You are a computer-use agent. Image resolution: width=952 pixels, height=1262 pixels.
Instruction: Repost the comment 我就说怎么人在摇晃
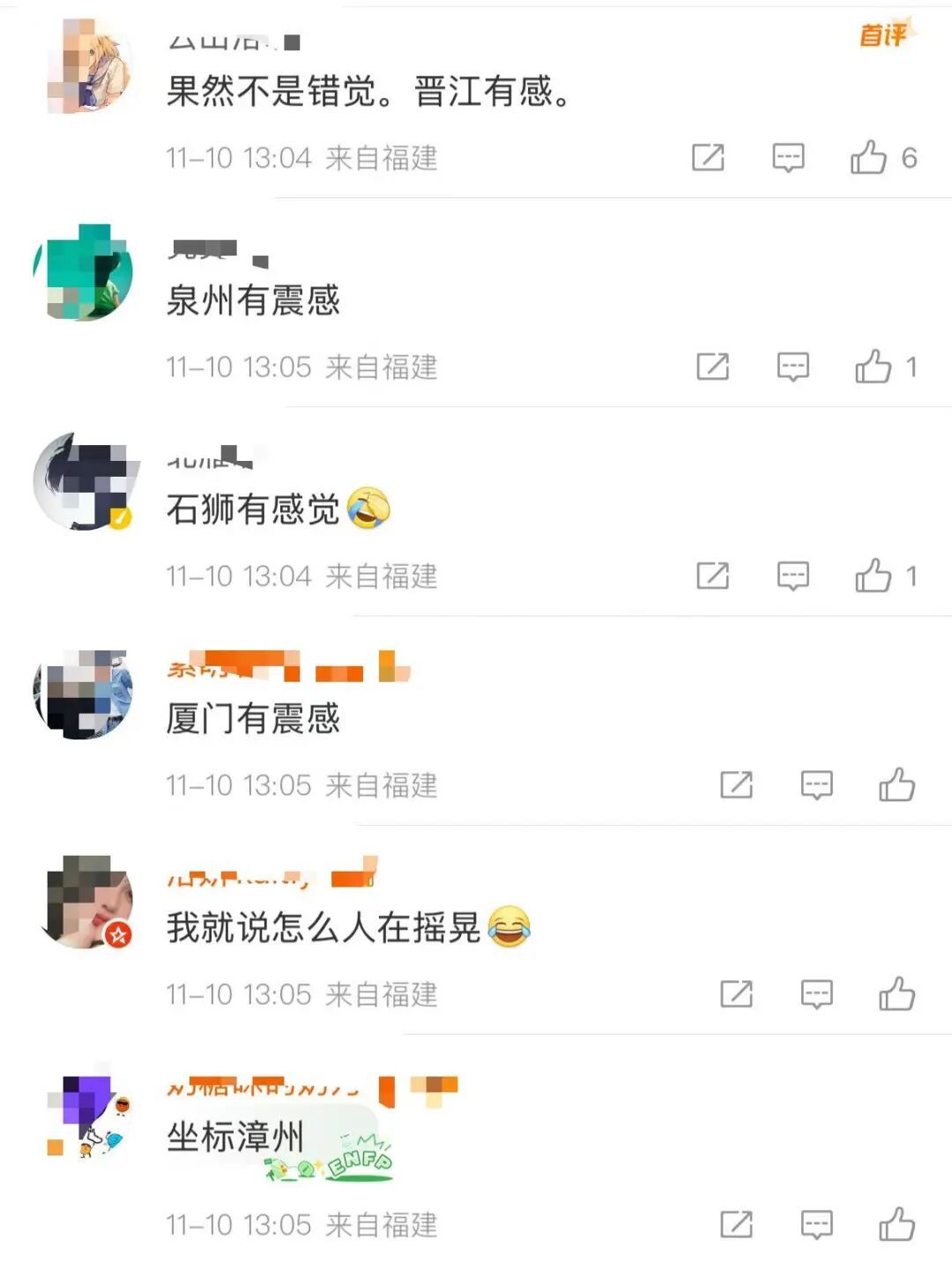click(736, 994)
